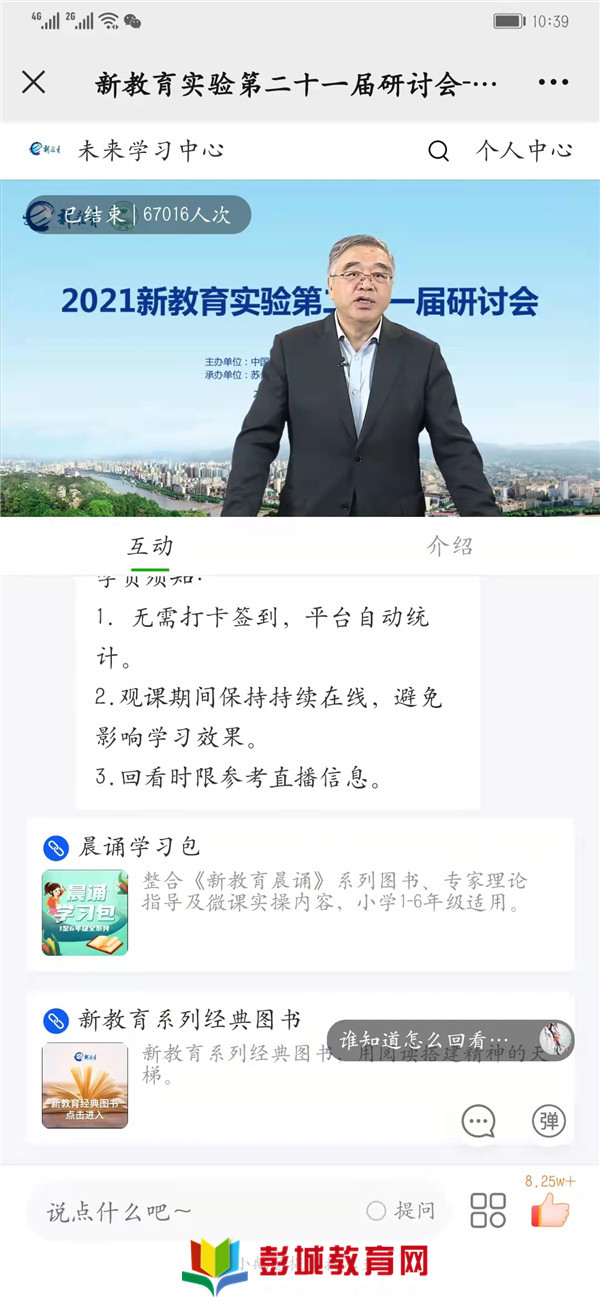Open 个人中心 personal center

coord(524,151)
